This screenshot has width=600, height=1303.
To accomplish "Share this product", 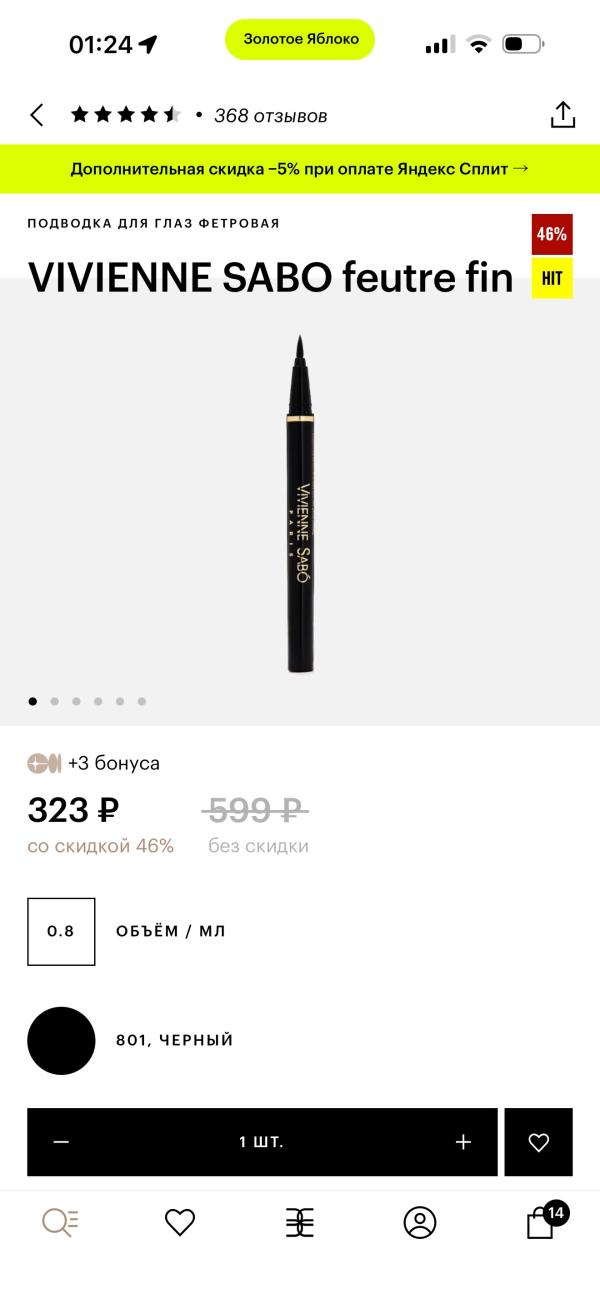I will point(563,115).
